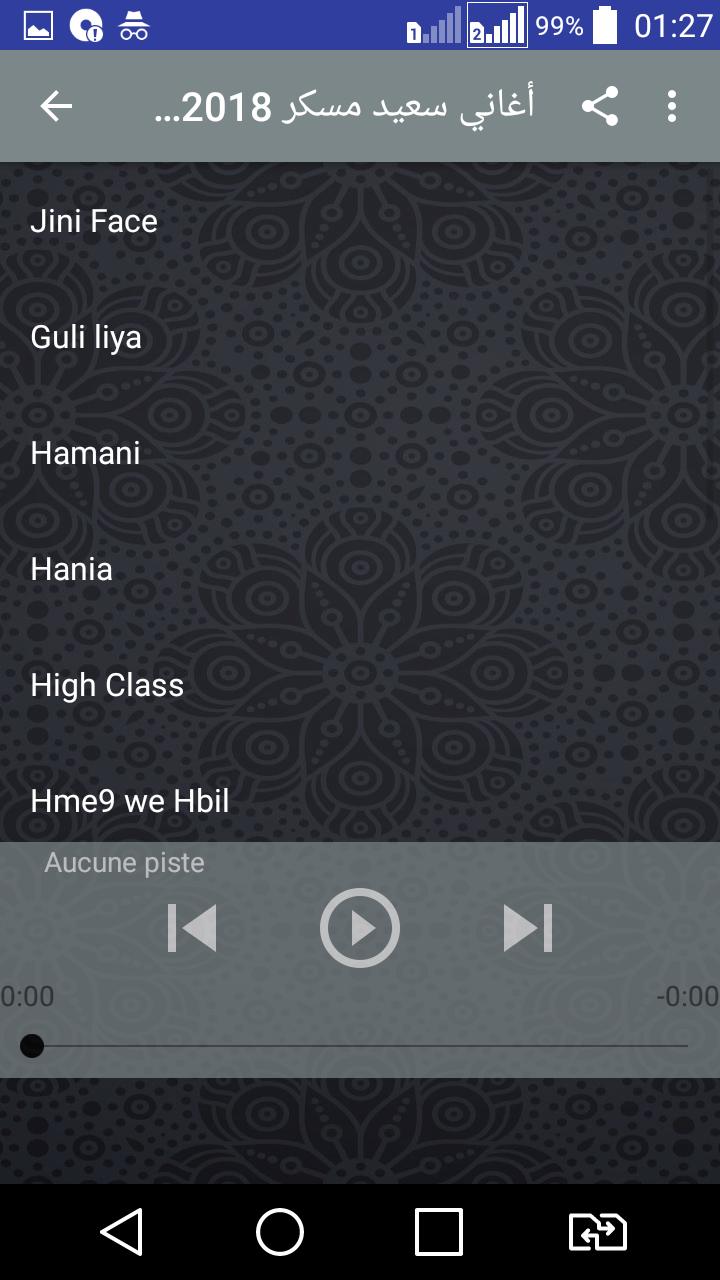Open the overflow menu
Screen dimensions: 720x1280
672,106
